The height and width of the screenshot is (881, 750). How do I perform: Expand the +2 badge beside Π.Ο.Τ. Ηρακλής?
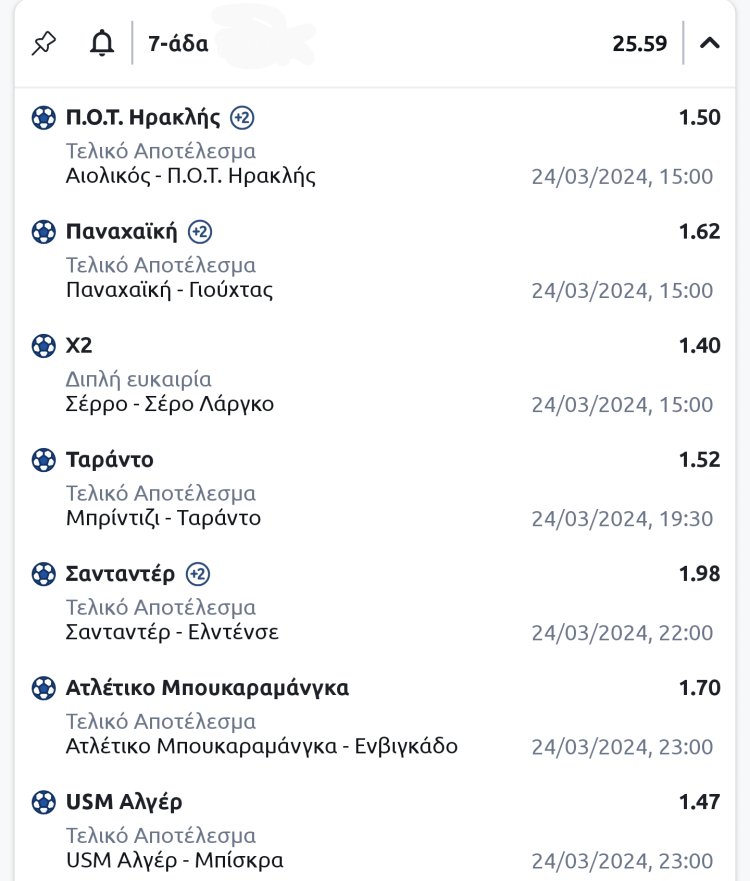coord(242,118)
